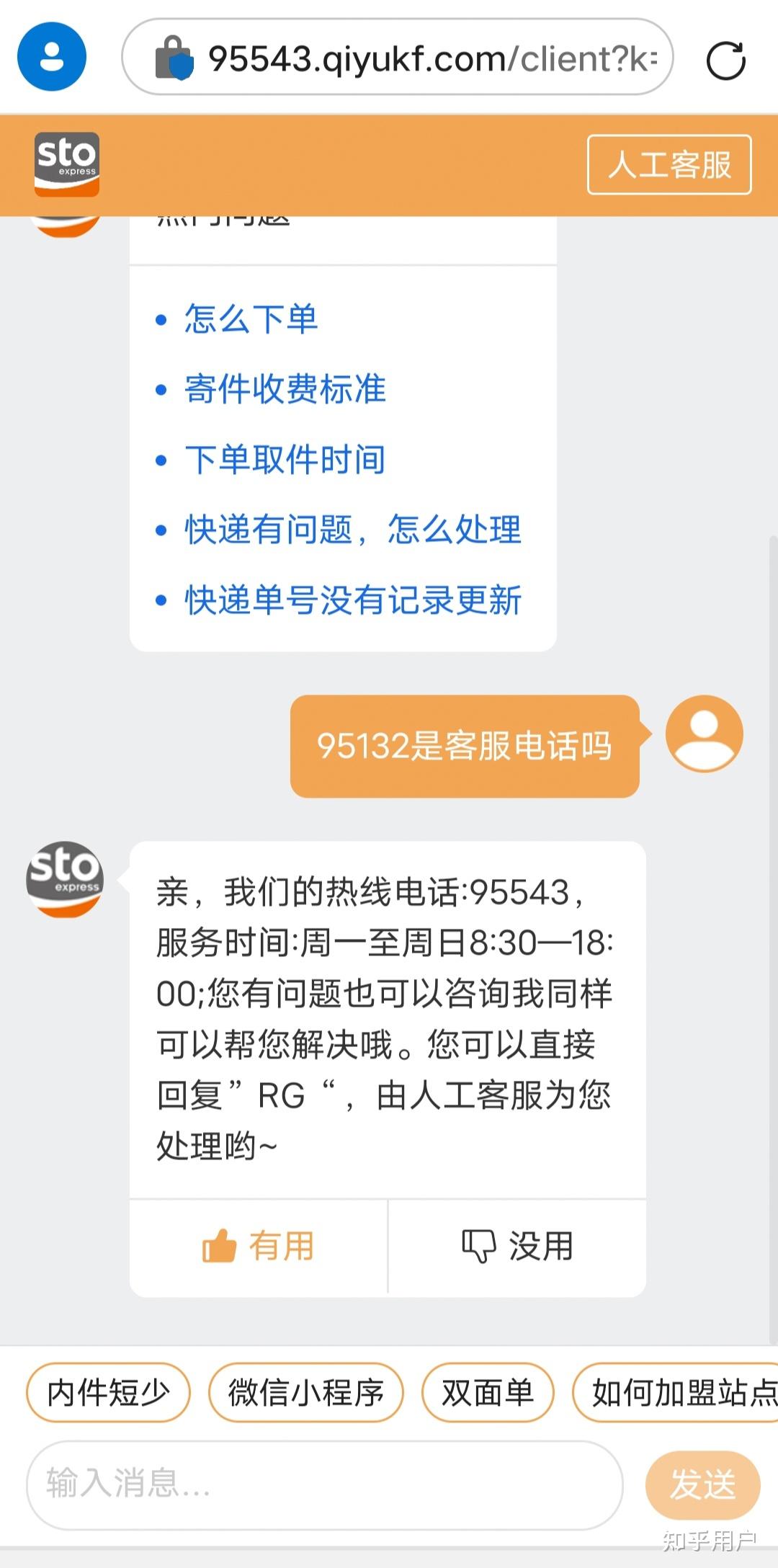Open the 人工客服 human support panel
The width and height of the screenshot is (778, 1568).
coord(669,166)
